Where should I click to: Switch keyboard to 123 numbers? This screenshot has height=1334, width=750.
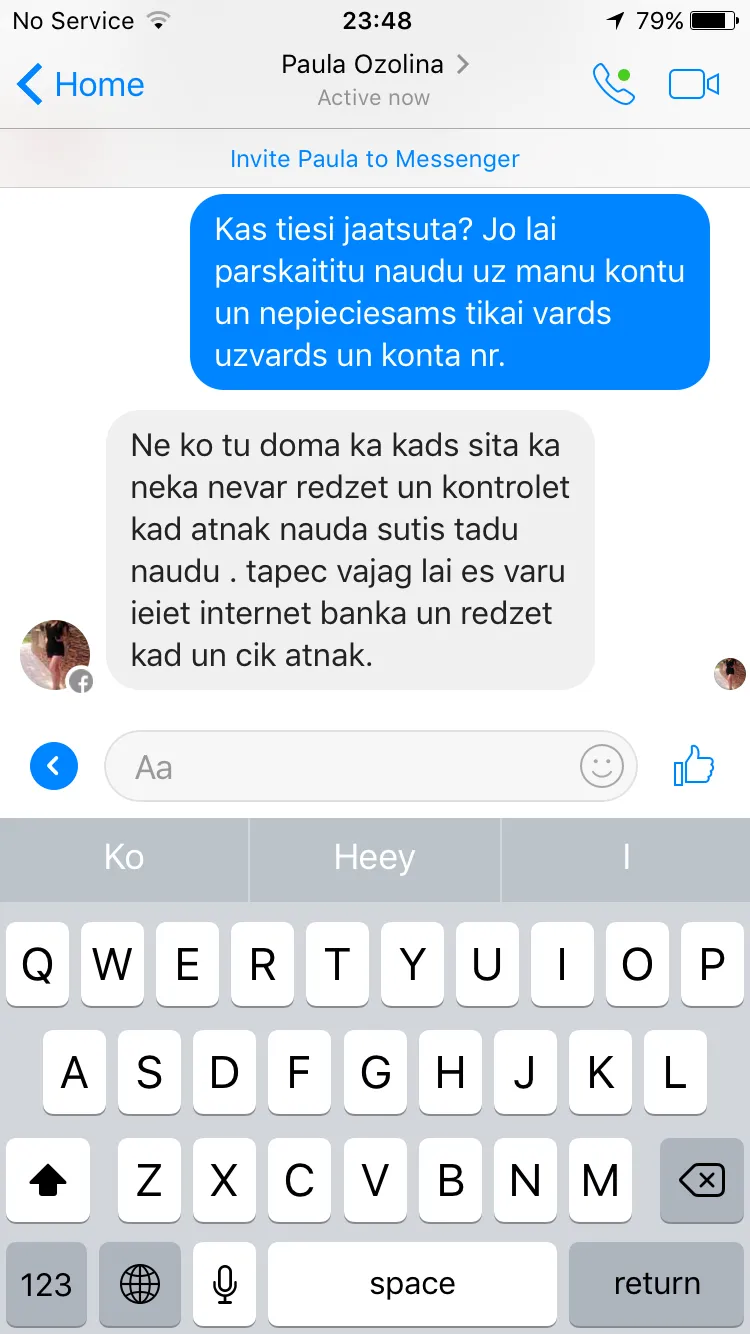47,1284
